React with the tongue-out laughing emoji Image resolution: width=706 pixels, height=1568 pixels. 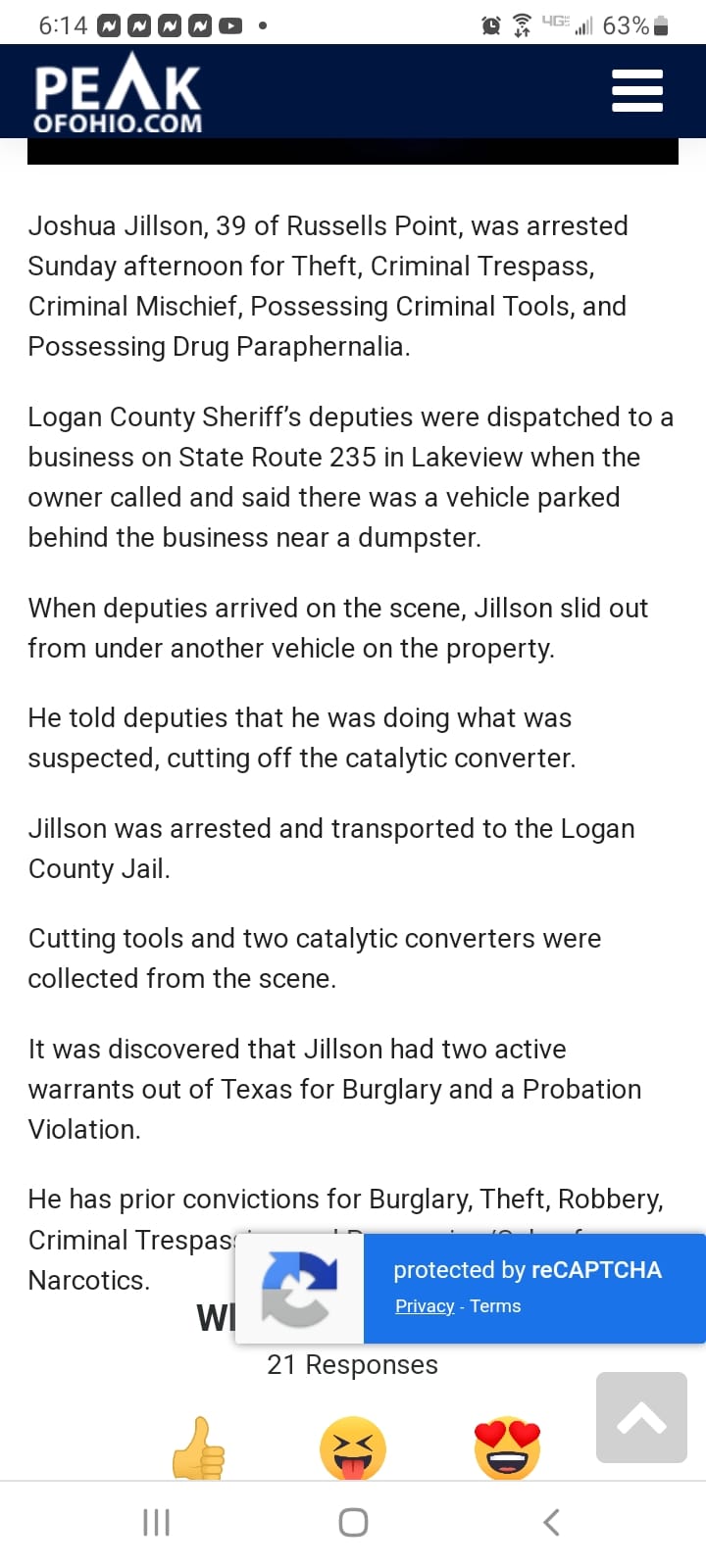pyautogui.click(x=353, y=1448)
